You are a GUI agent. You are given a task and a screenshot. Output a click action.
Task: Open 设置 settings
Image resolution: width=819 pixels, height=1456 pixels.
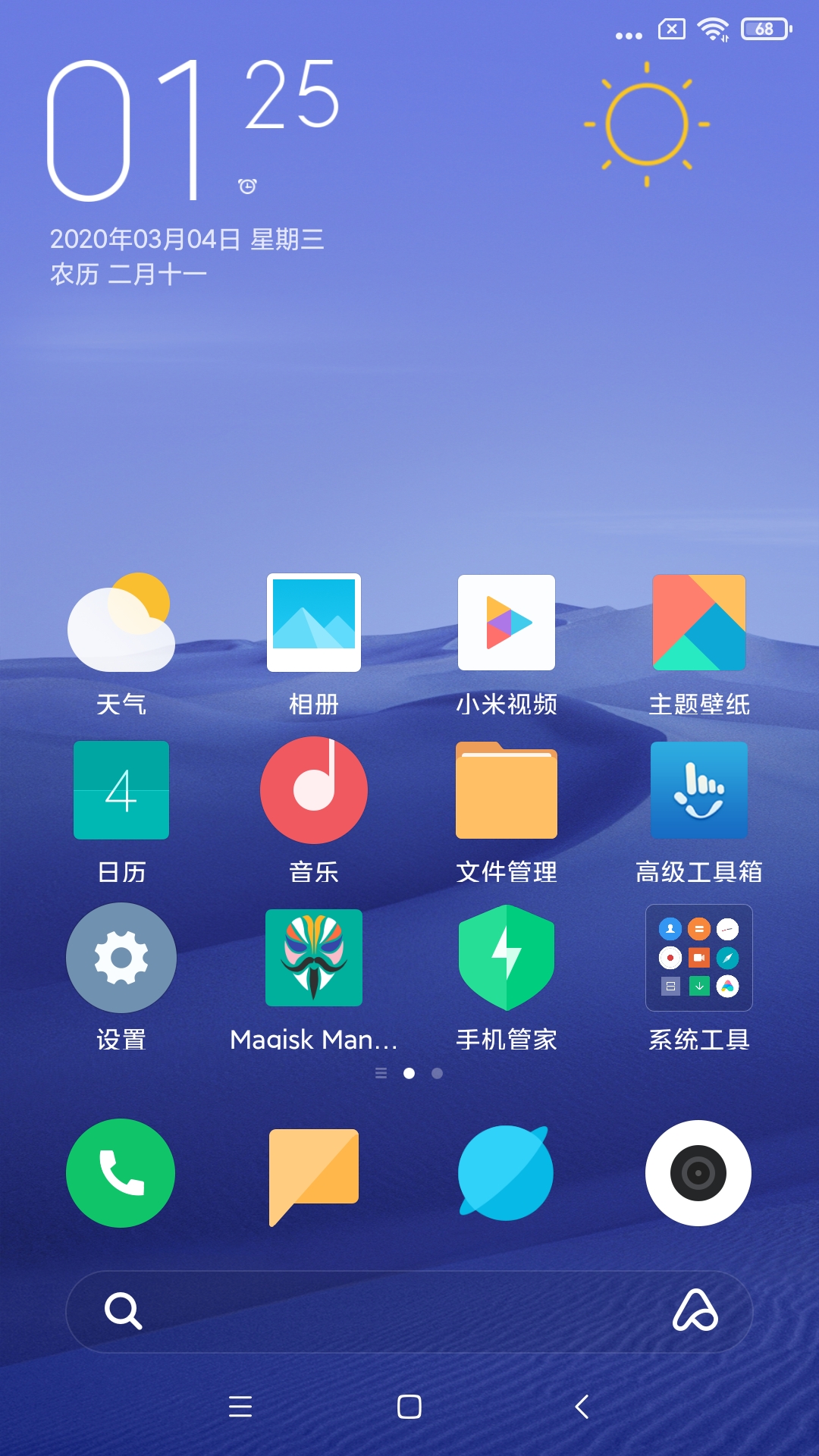tap(121, 958)
